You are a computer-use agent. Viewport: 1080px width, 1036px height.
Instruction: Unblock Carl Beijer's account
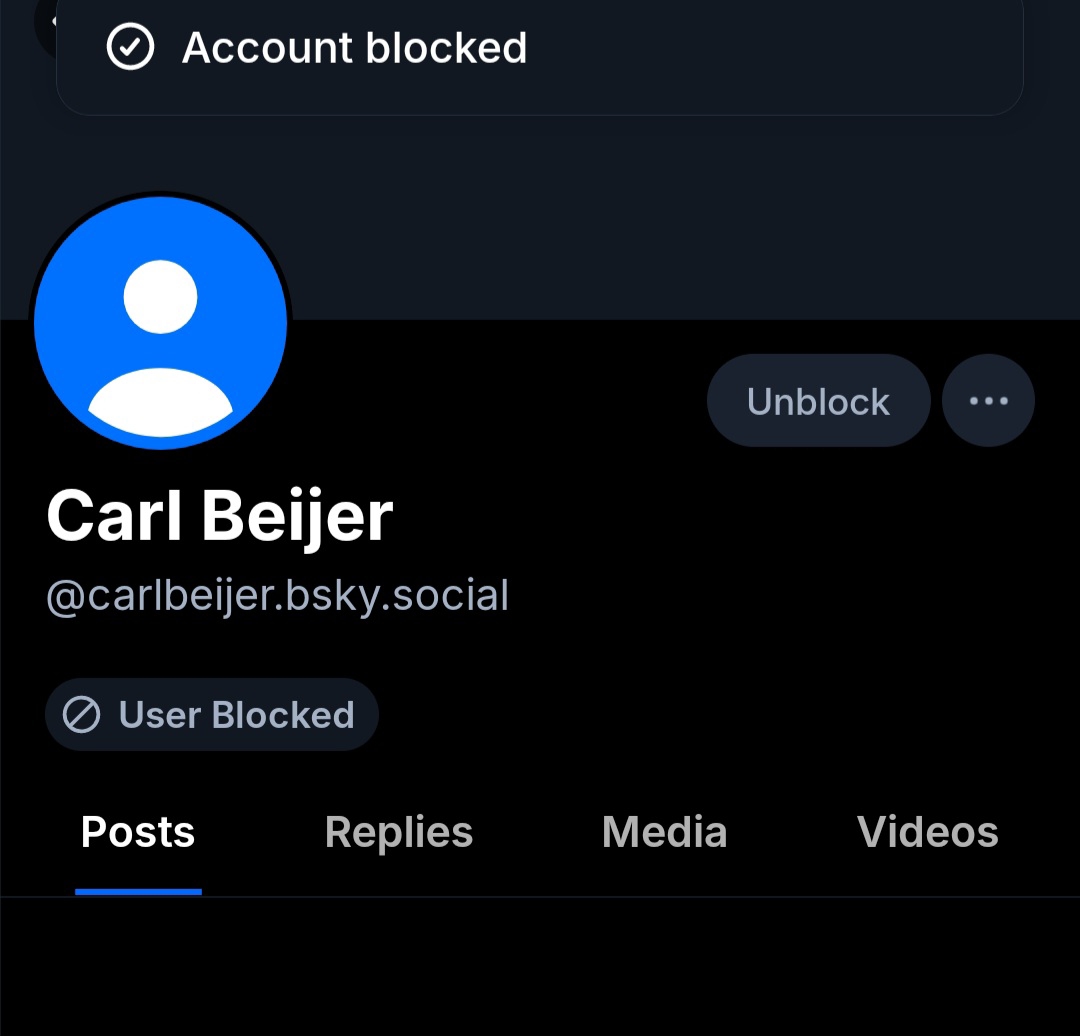[818, 401]
